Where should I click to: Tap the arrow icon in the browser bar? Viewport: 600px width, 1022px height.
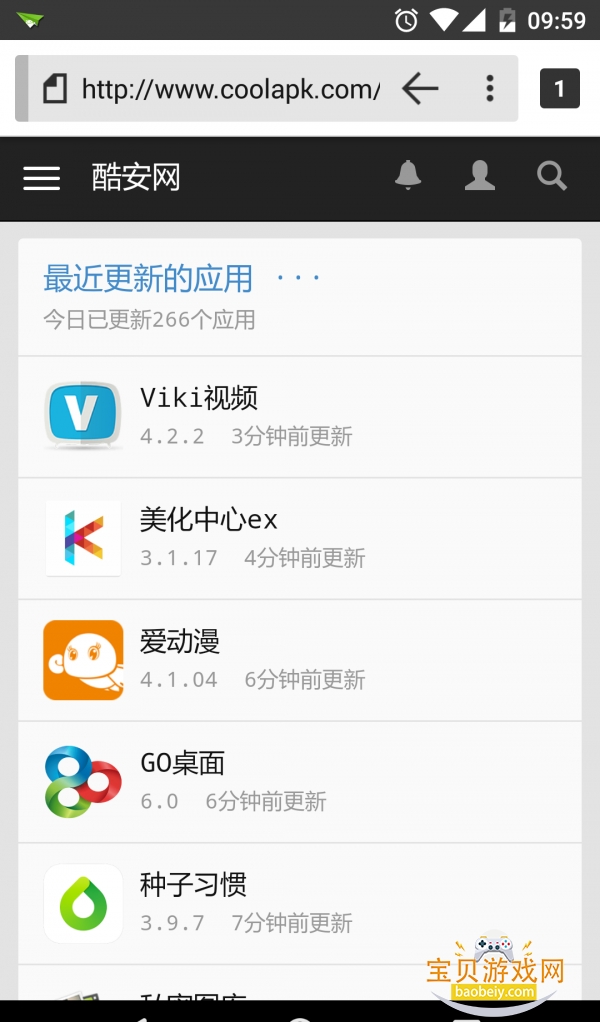420,89
